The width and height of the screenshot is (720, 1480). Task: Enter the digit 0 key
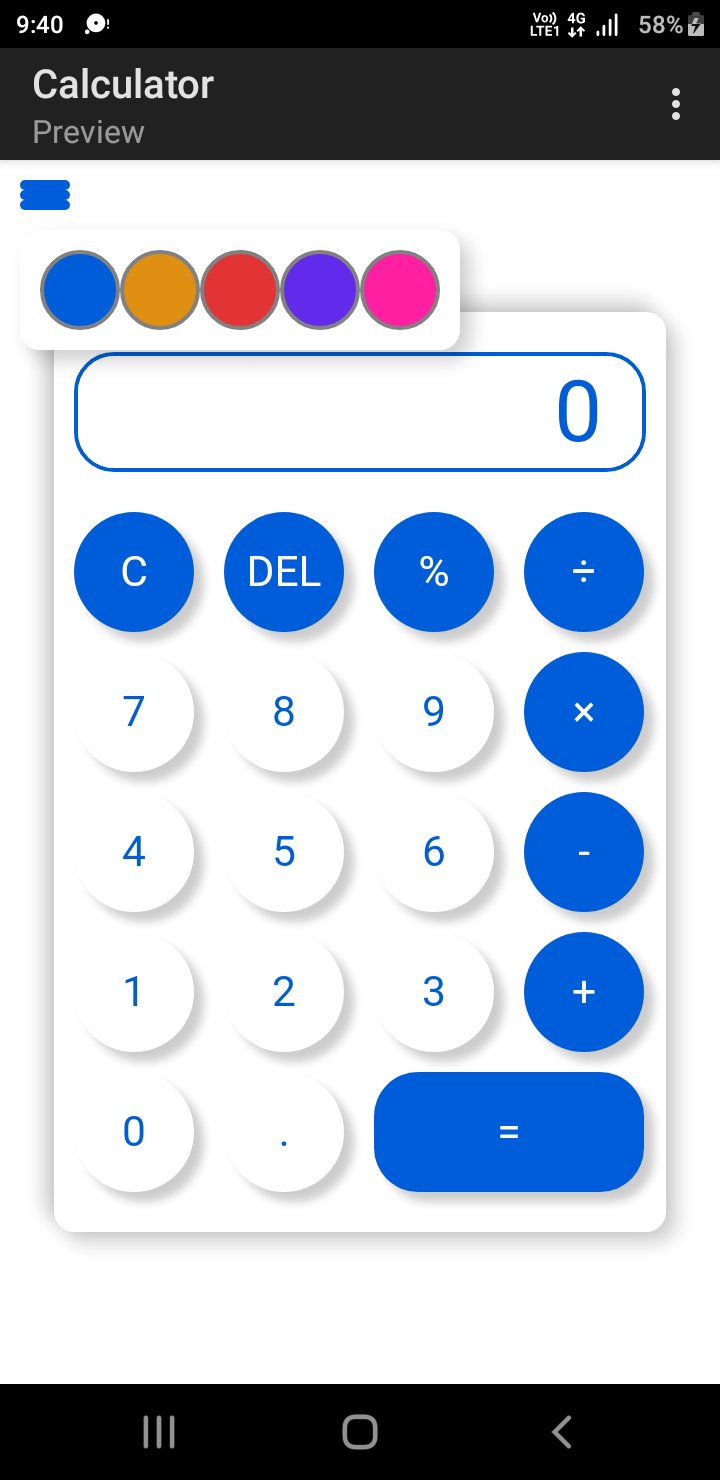134,1132
